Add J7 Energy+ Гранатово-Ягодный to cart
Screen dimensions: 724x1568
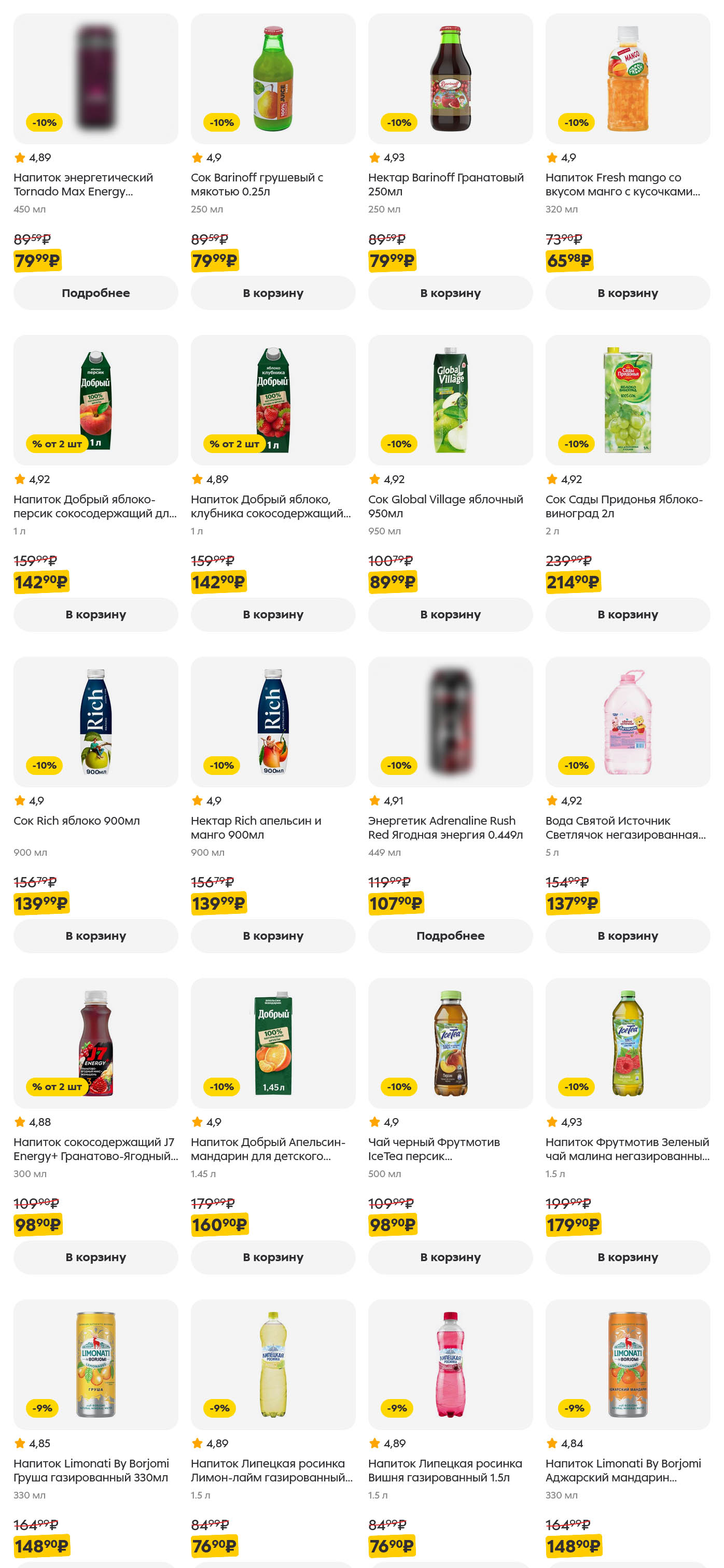click(x=95, y=1257)
